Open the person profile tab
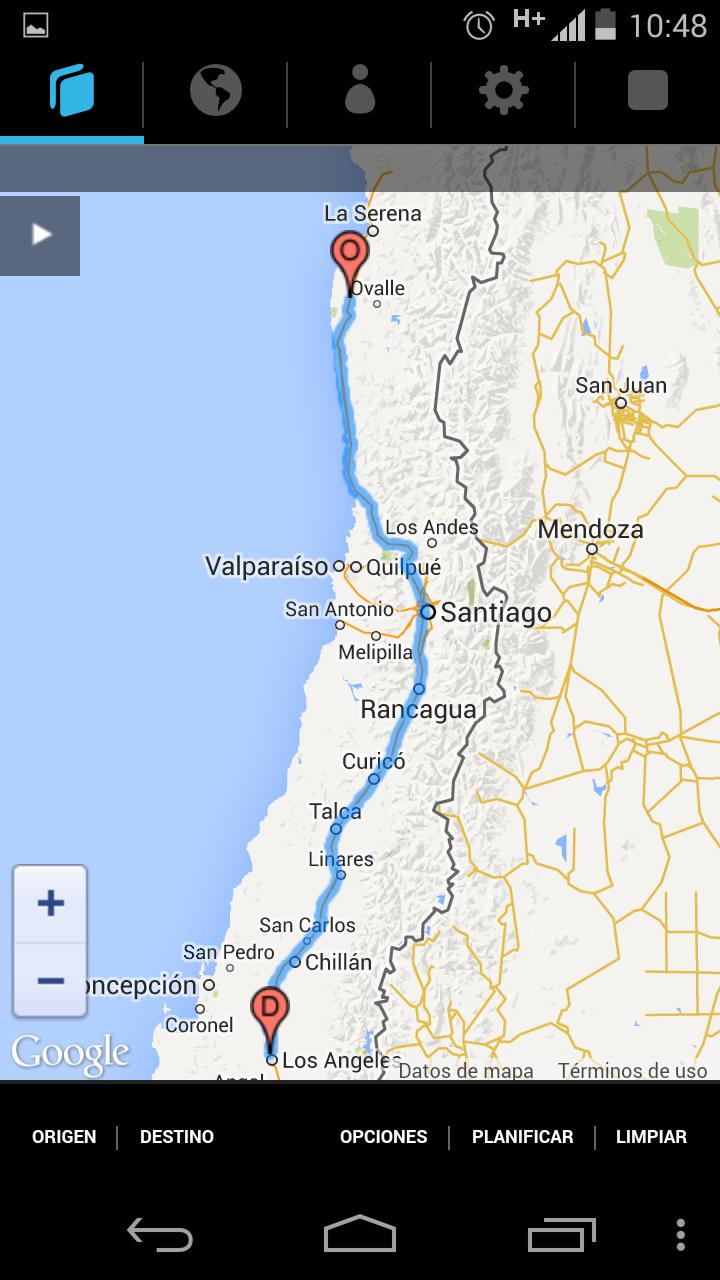 coord(359,92)
